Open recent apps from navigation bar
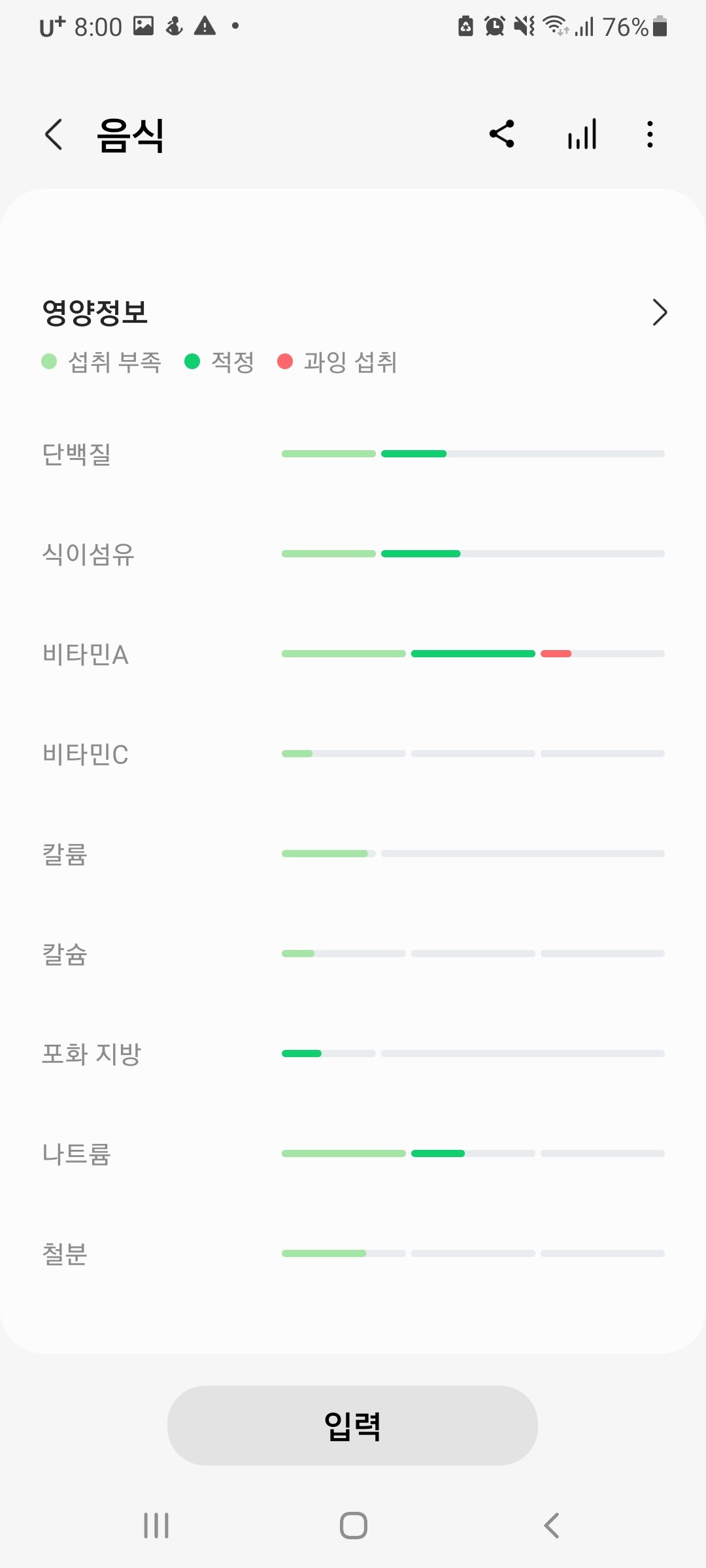The width and height of the screenshot is (706, 1568). [x=156, y=1526]
